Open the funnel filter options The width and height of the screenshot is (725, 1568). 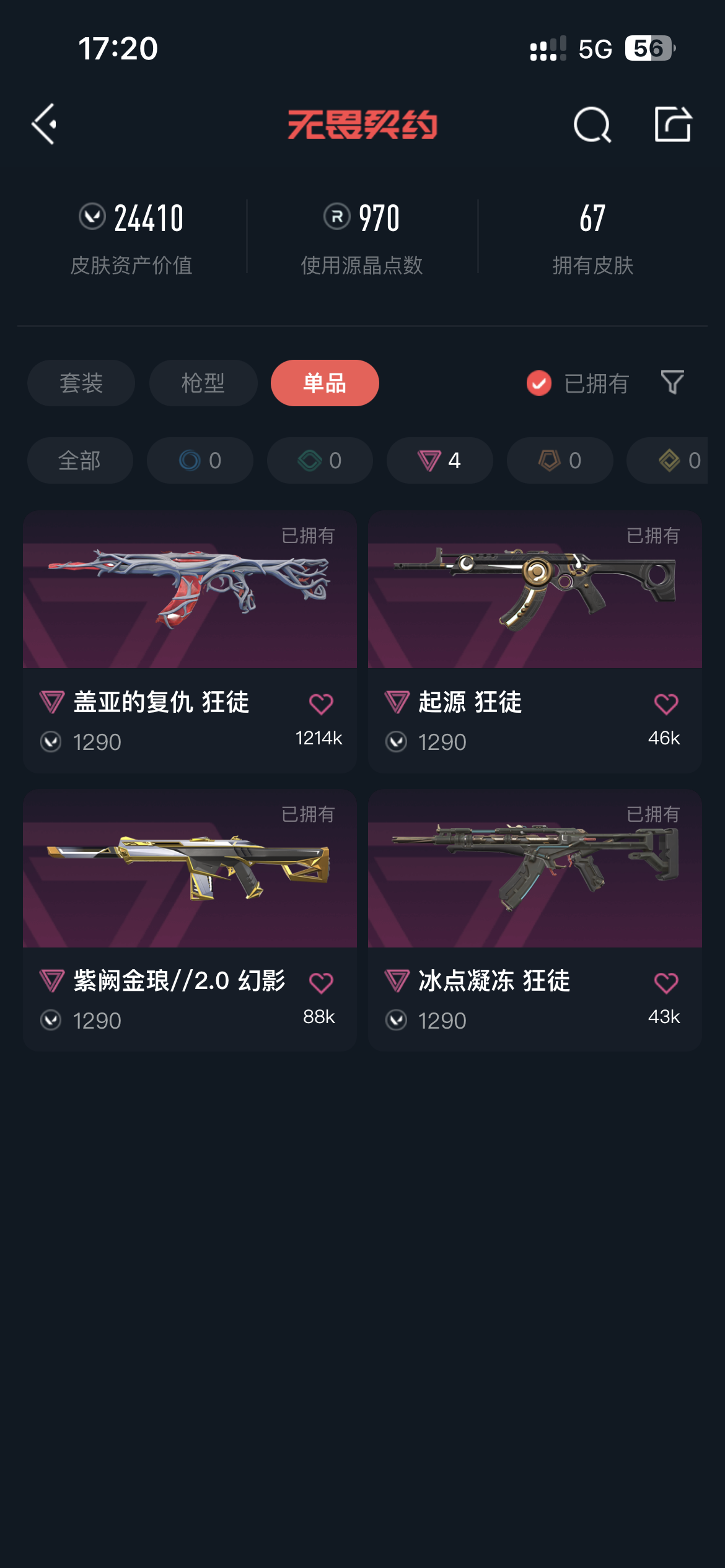click(672, 383)
